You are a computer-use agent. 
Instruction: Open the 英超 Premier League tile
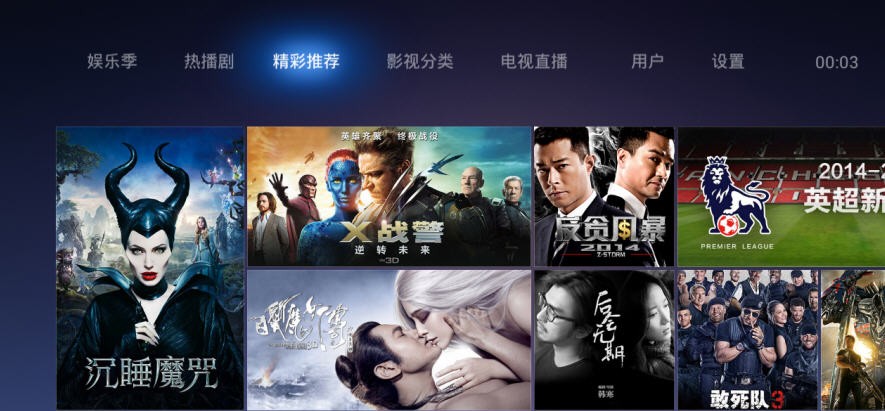(x=781, y=195)
